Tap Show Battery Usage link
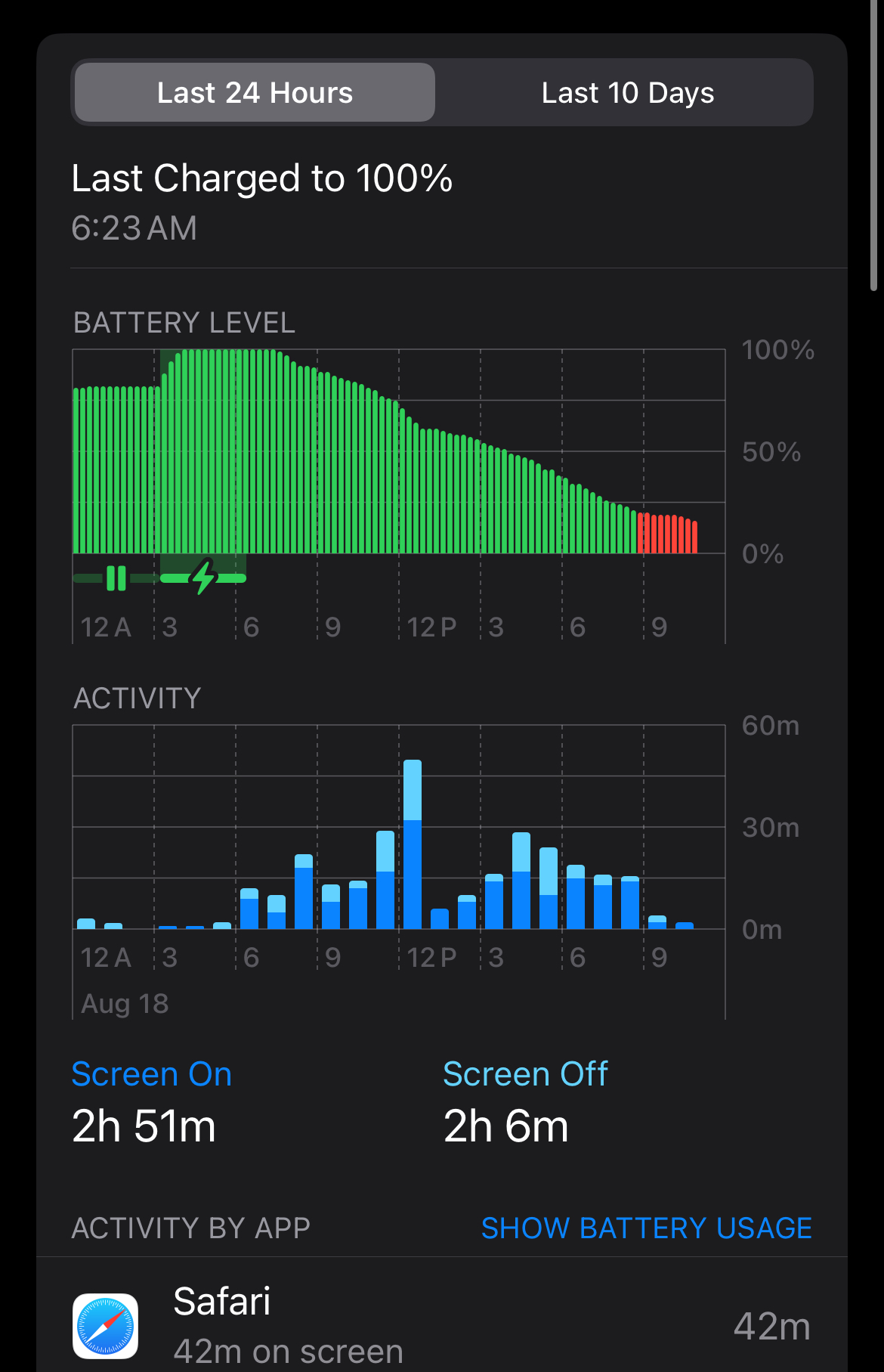The width and height of the screenshot is (884, 1372). coord(646,1228)
